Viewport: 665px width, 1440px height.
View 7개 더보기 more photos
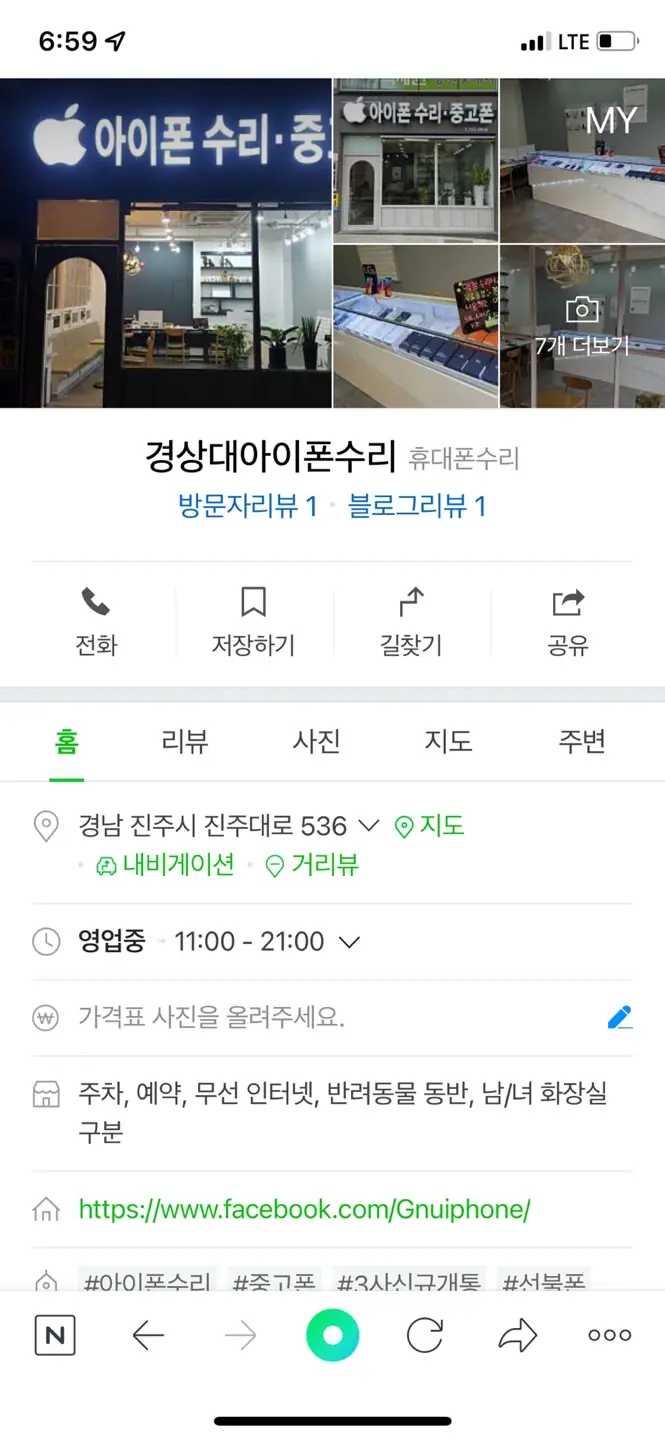click(x=582, y=328)
